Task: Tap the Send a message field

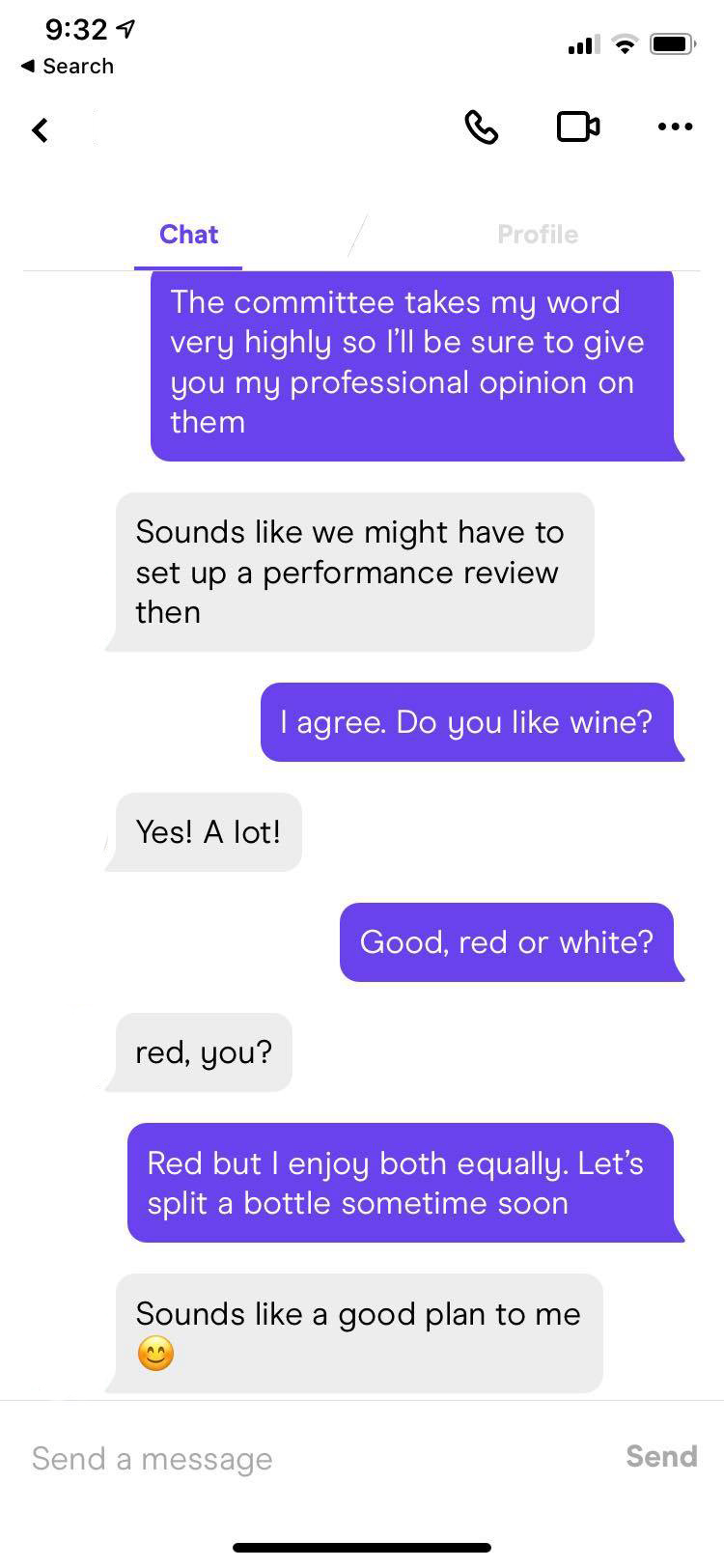Action: 309,1458
